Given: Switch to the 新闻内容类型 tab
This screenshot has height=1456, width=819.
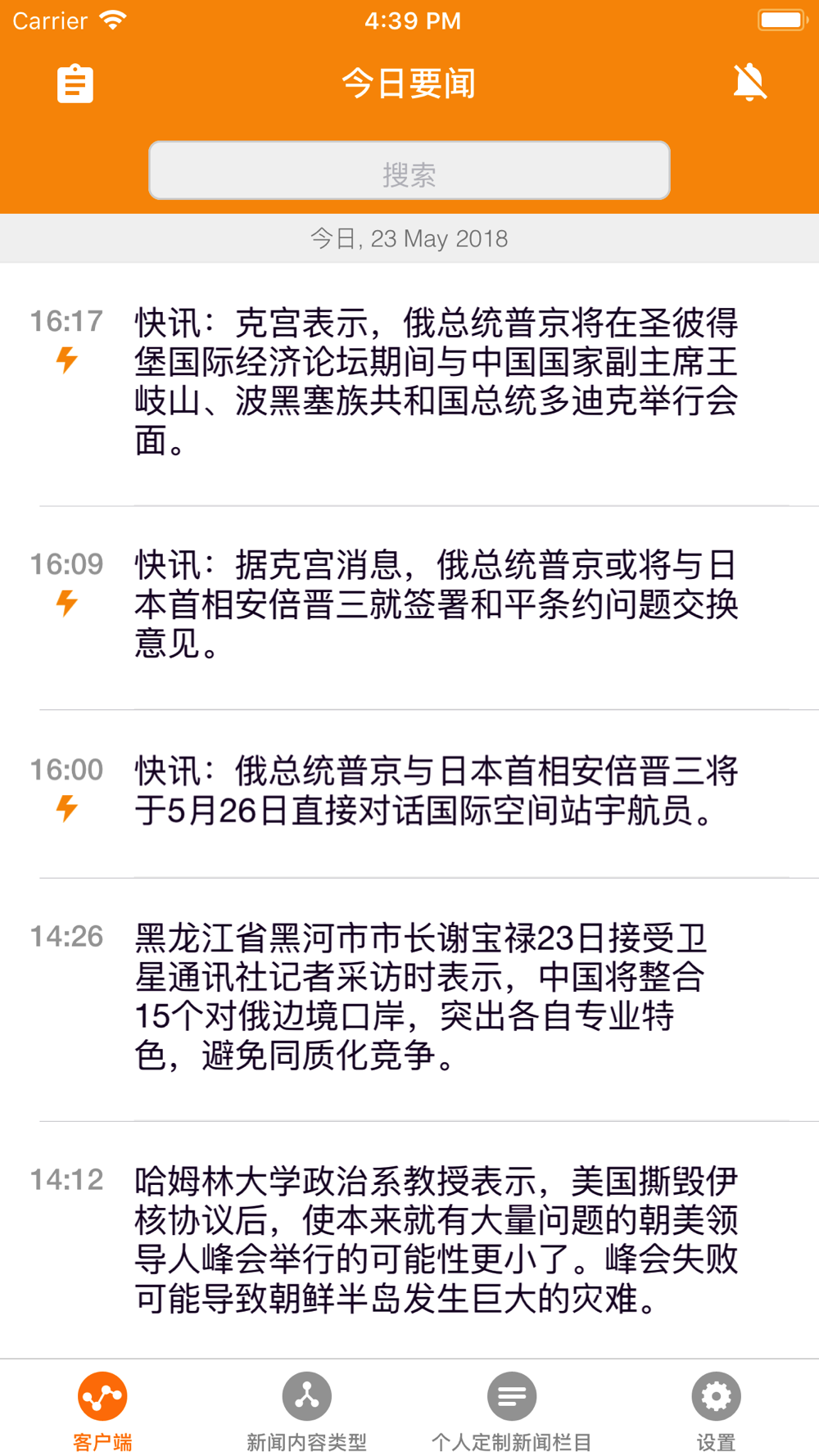Looking at the screenshot, I should click(307, 1410).
